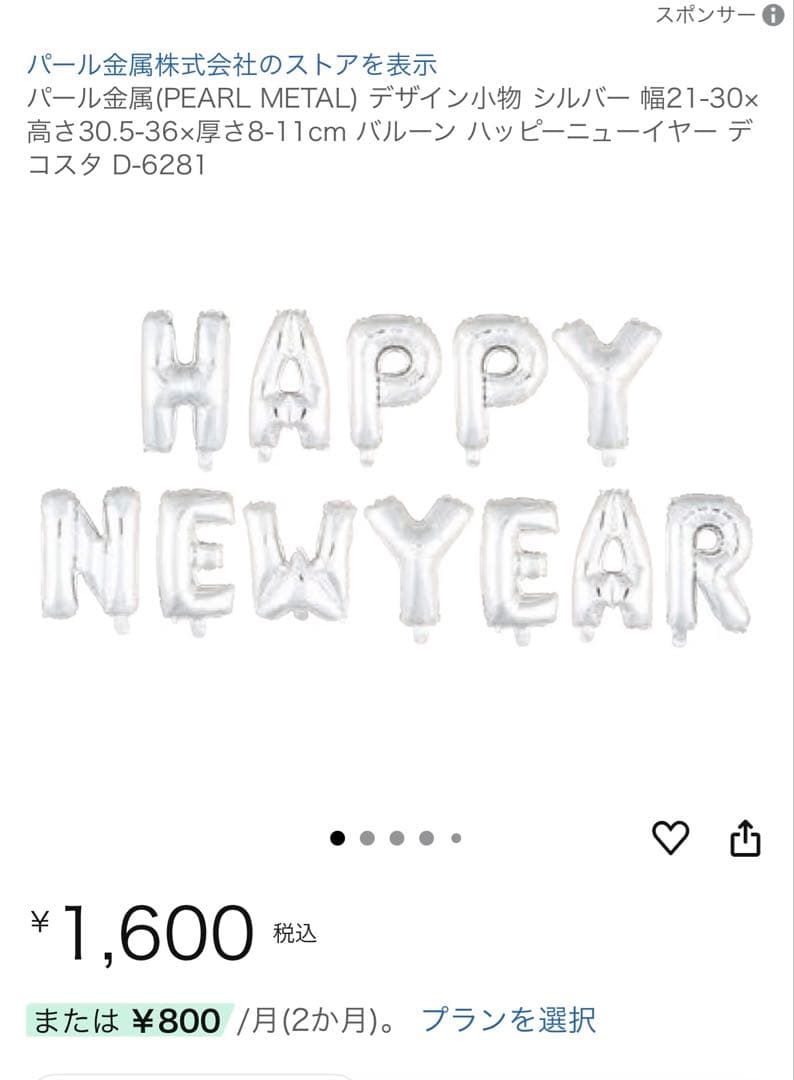Share this product listing

(x=746, y=838)
